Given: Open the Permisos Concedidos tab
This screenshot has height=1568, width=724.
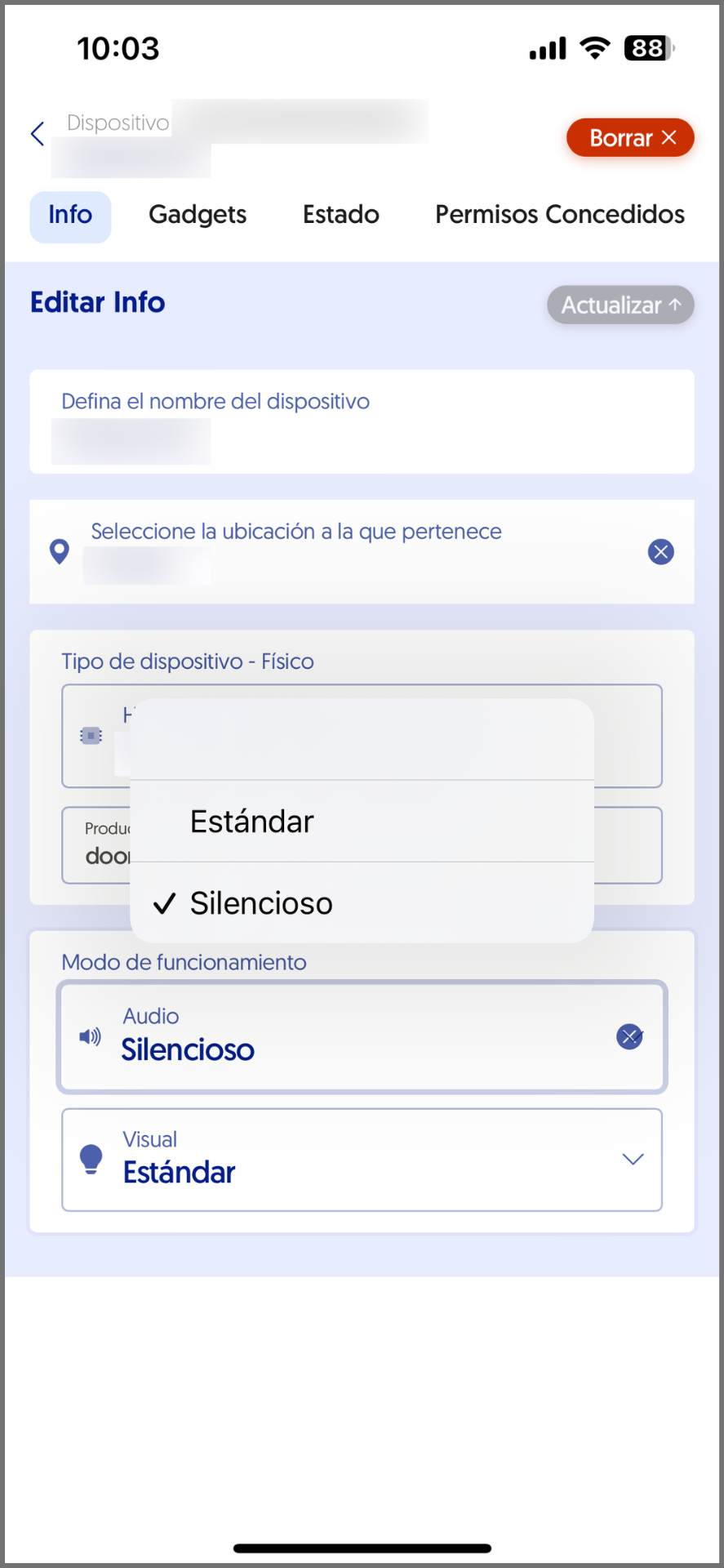Looking at the screenshot, I should click(x=559, y=215).
